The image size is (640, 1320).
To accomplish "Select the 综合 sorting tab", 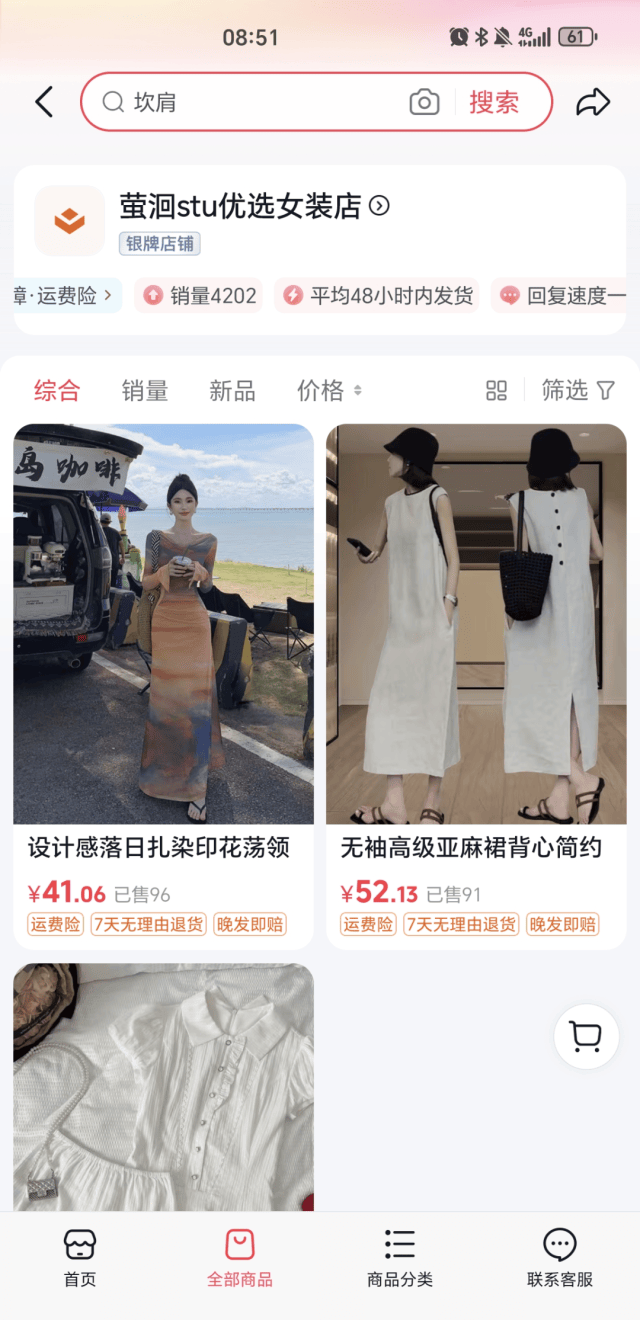I will [56, 391].
